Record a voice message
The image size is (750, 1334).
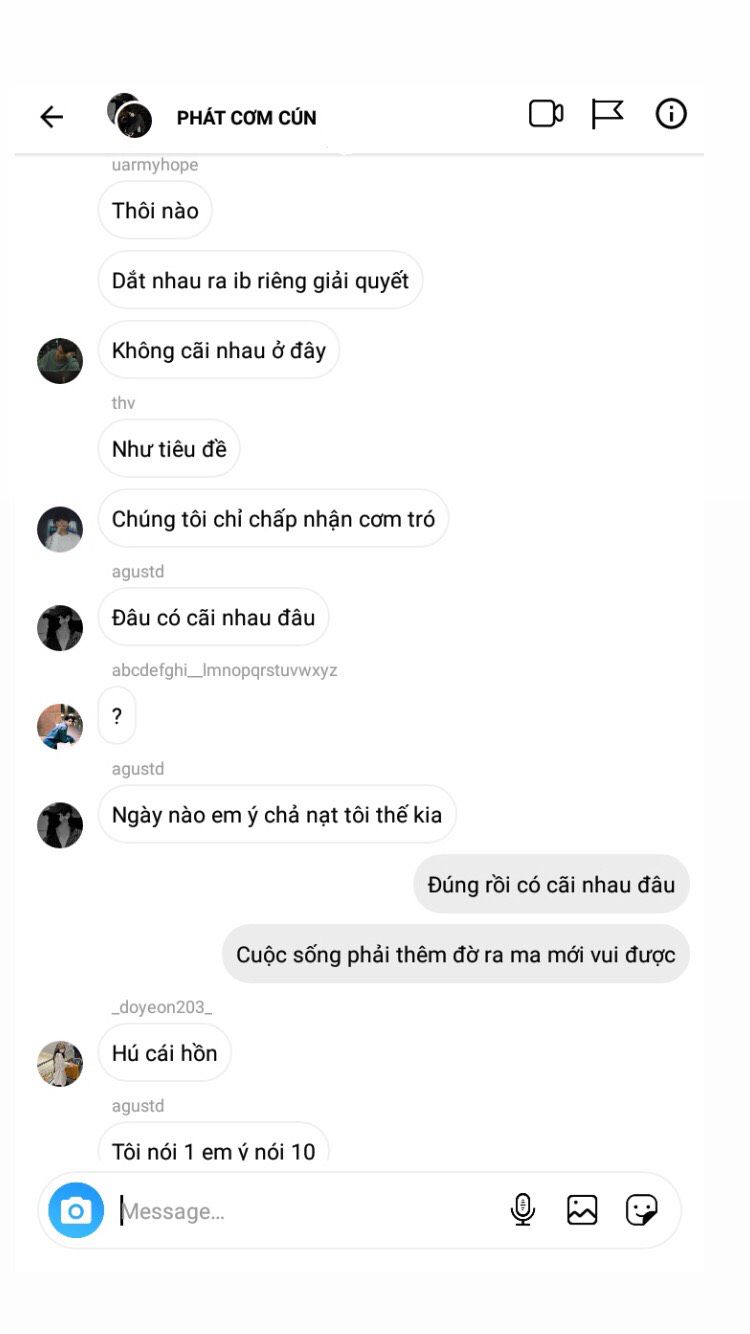522,1210
